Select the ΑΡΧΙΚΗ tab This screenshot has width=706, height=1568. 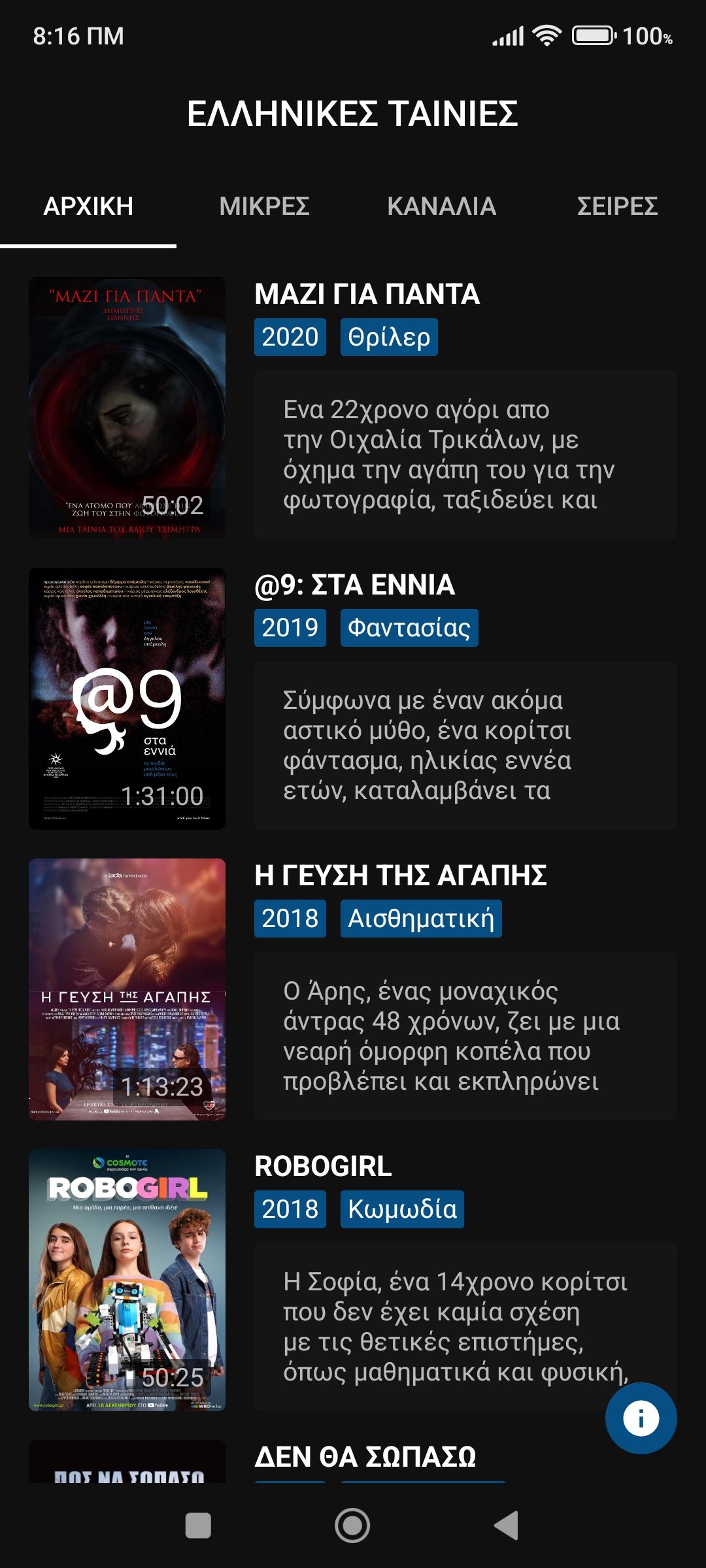pos(88,206)
